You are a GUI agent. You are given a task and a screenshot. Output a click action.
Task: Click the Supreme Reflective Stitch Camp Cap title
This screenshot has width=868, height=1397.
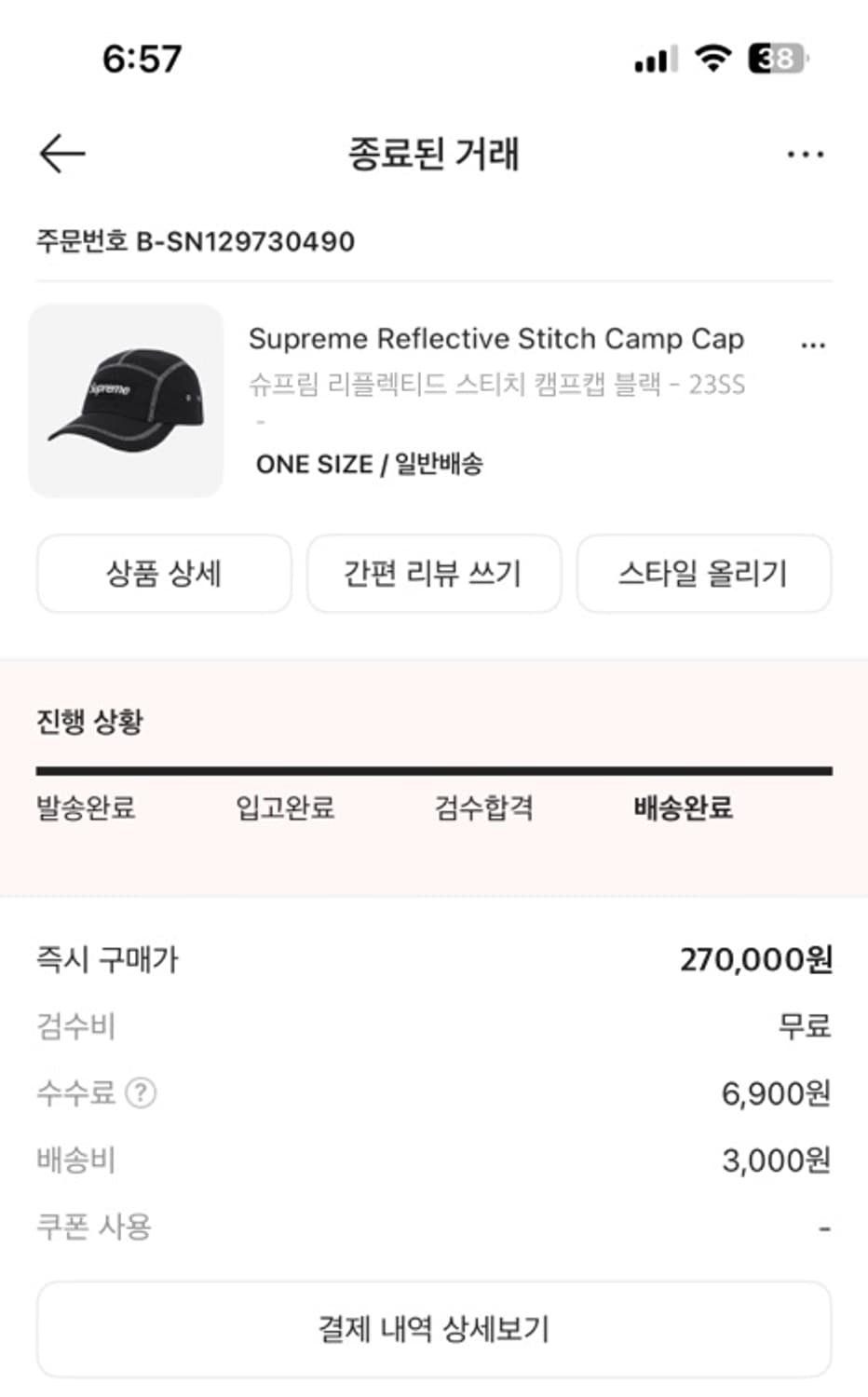pos(498,340)
